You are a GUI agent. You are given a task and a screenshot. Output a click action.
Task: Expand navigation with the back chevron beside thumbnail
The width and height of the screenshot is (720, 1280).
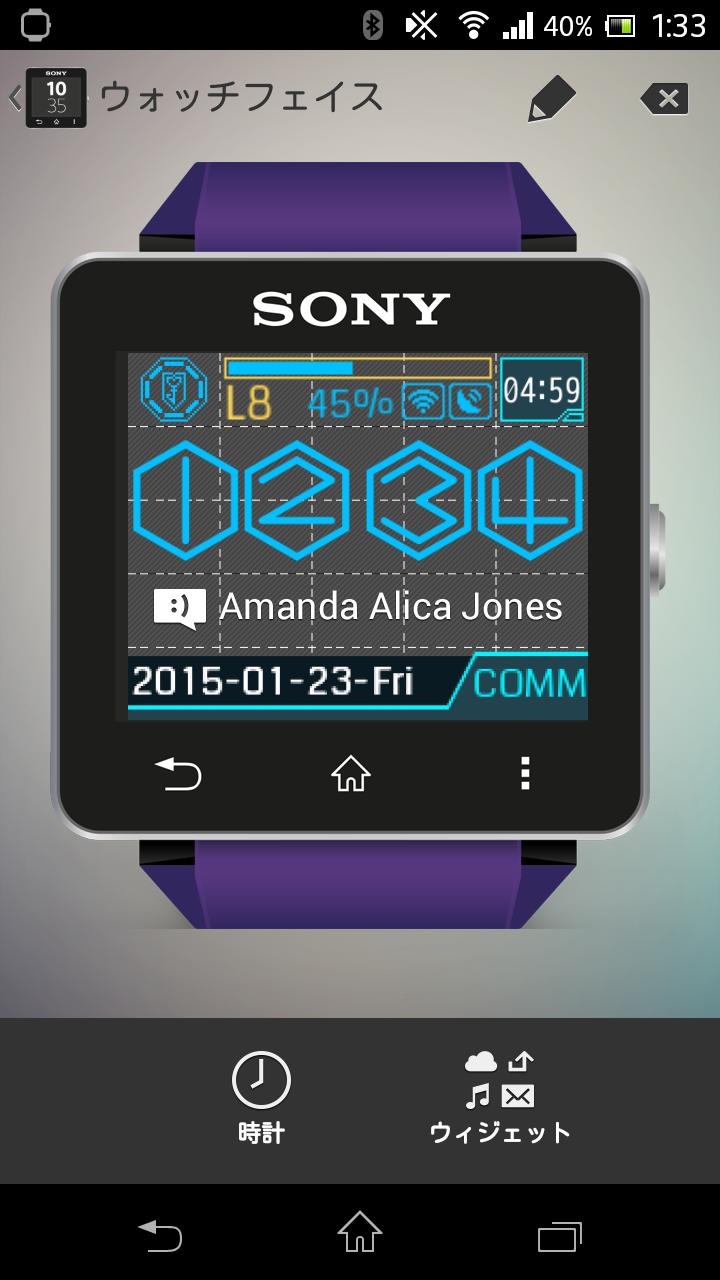[x=14, y=98]
